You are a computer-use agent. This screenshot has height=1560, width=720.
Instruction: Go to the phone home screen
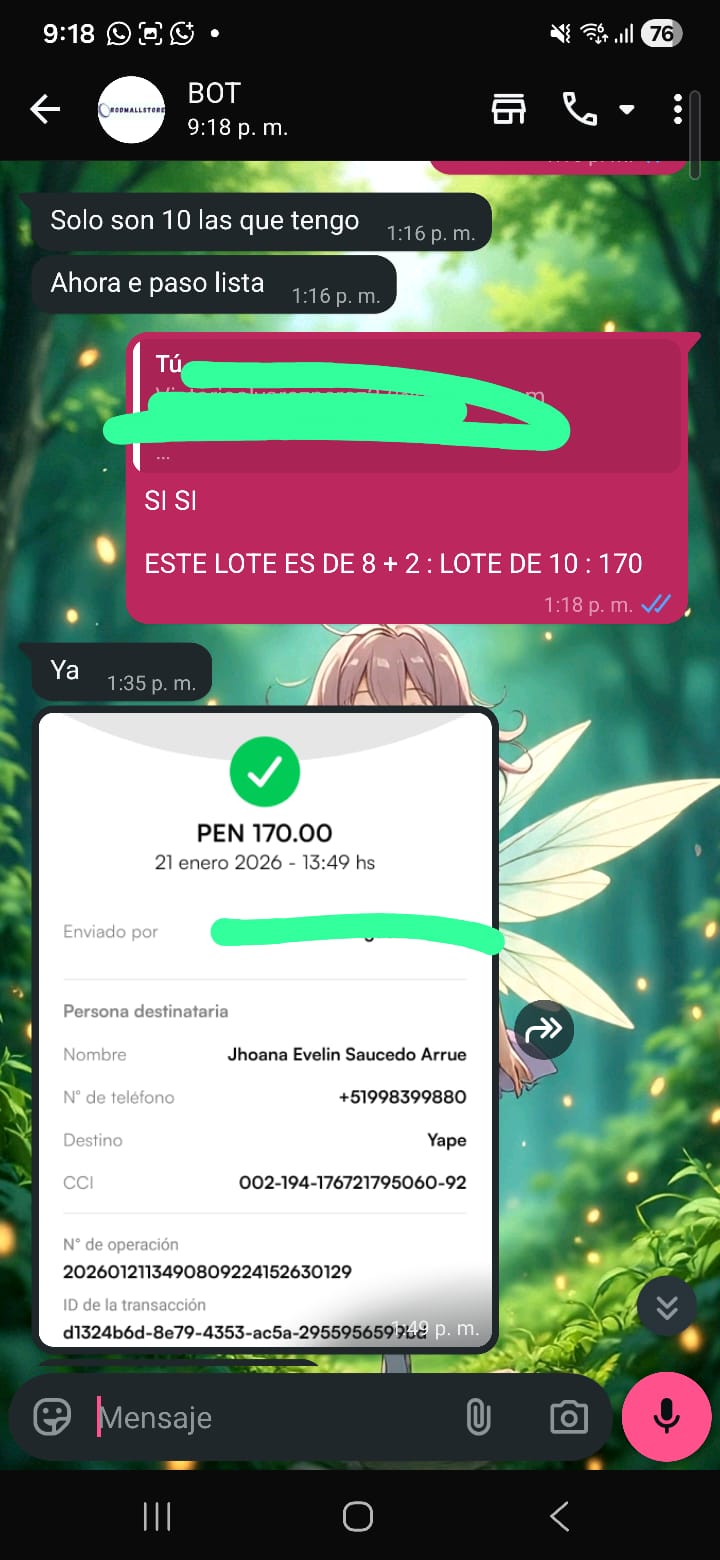click(x=358, y=1516)
